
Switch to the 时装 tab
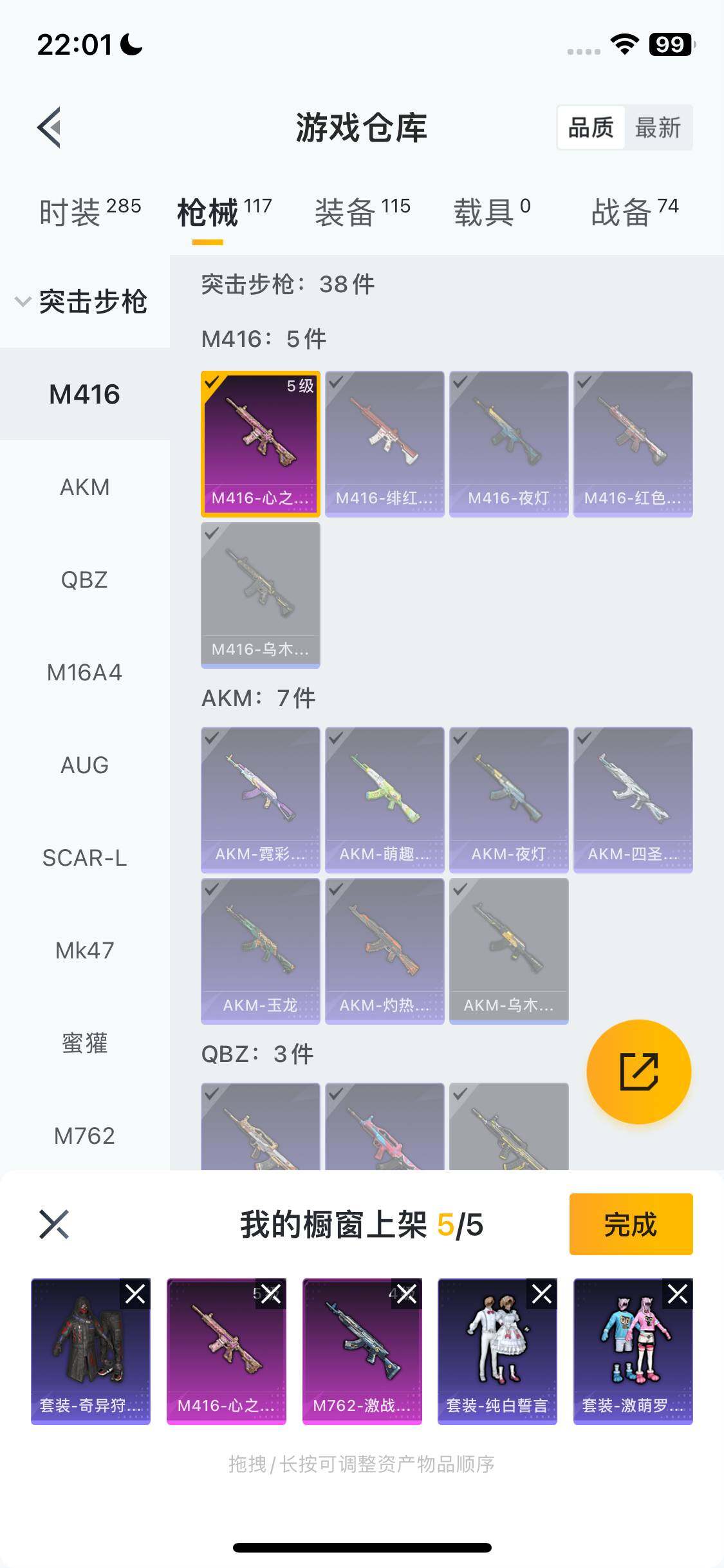pos(89,212)
